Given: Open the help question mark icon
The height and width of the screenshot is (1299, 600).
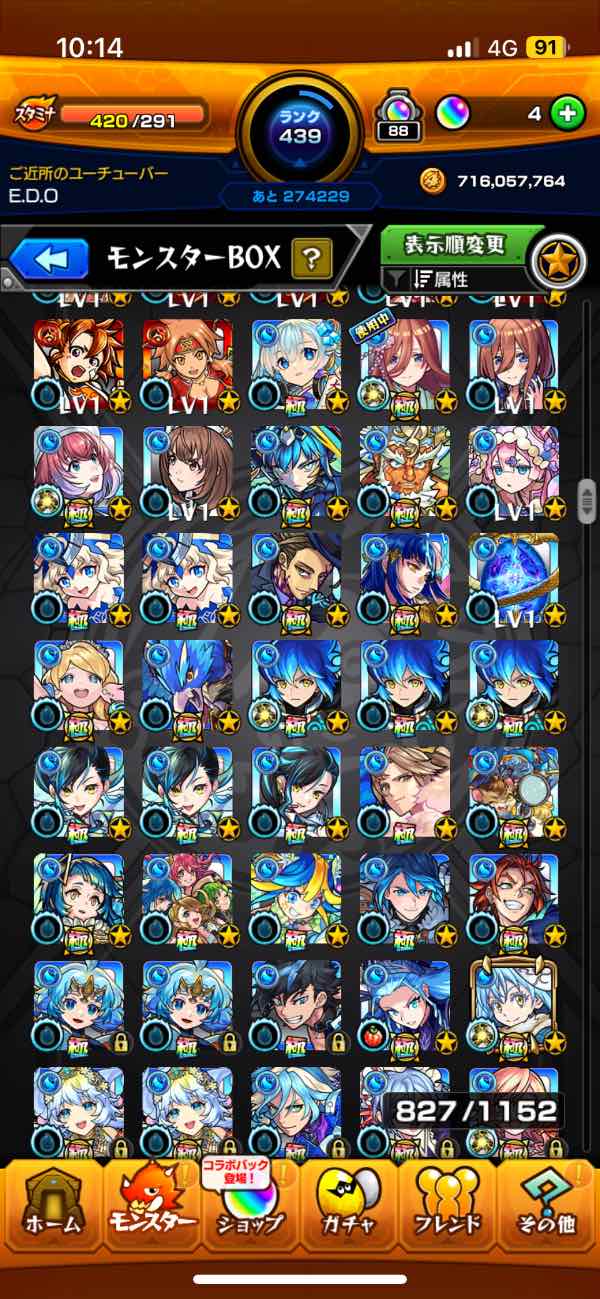Looking at the screenshot, I should pyautogui.click(x=312, y=261).
